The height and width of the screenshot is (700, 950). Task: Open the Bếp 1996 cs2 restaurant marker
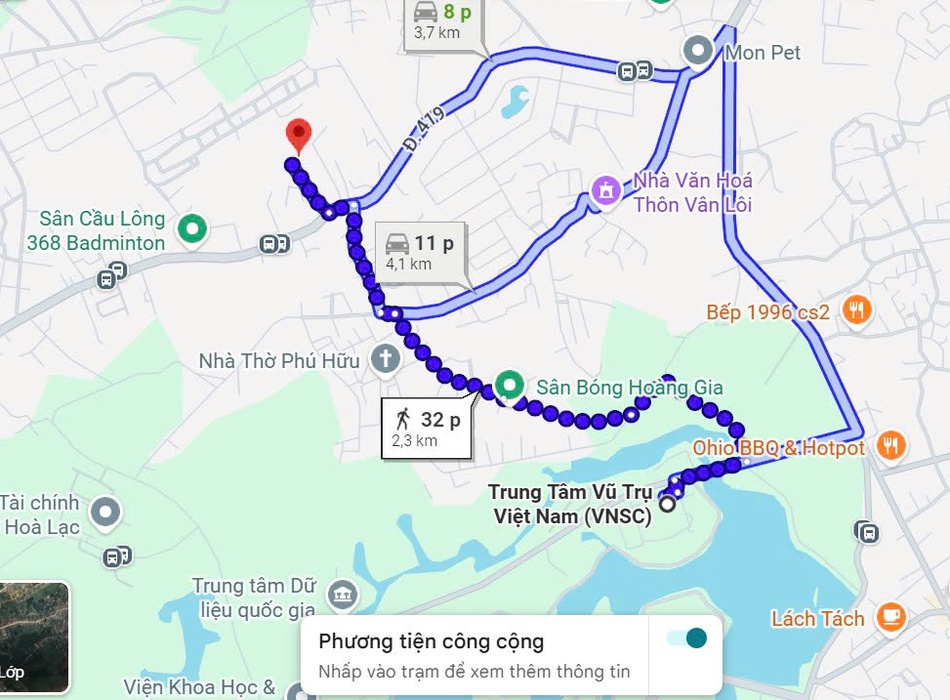[854, 311]
